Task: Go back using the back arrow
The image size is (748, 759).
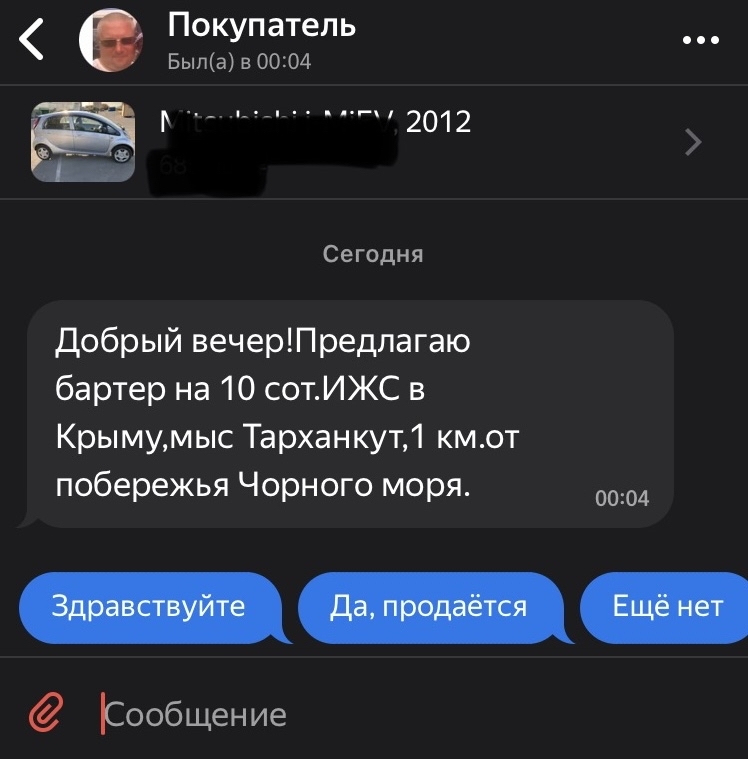Action: coord(33,41)
